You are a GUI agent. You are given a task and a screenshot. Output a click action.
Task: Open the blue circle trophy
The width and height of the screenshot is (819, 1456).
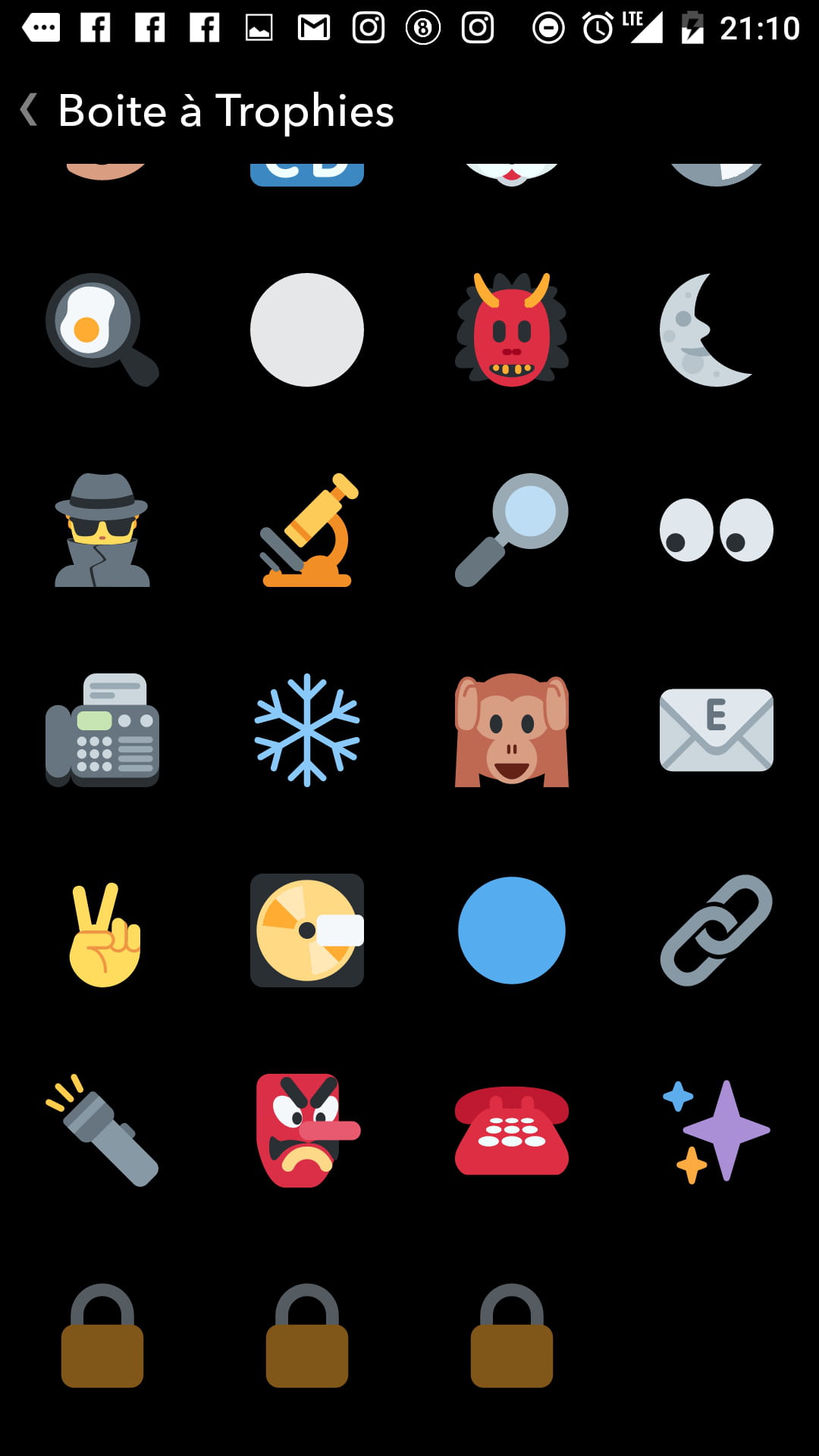[x=512, y=930]
